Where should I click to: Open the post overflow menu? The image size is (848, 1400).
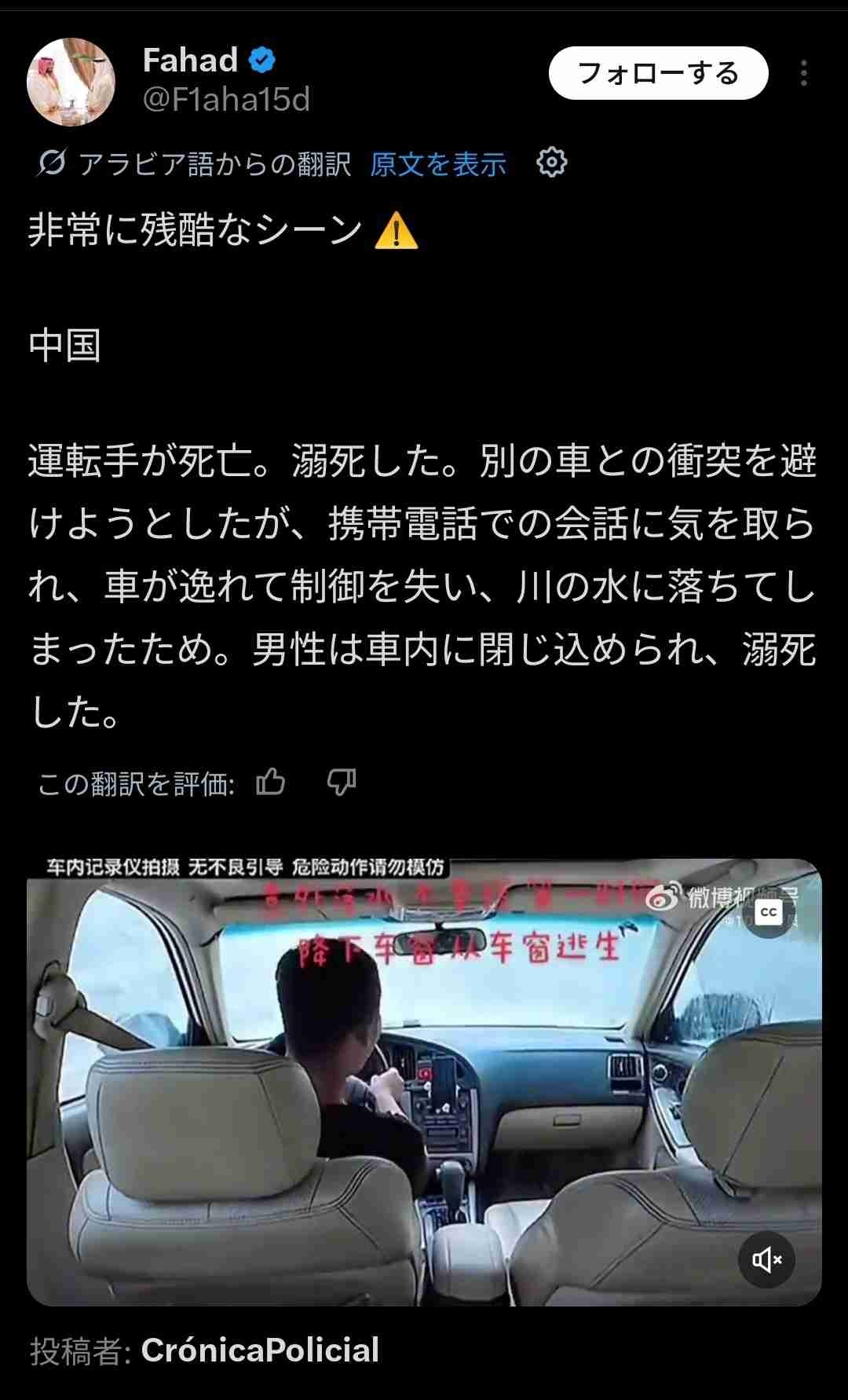coord(803,73)
